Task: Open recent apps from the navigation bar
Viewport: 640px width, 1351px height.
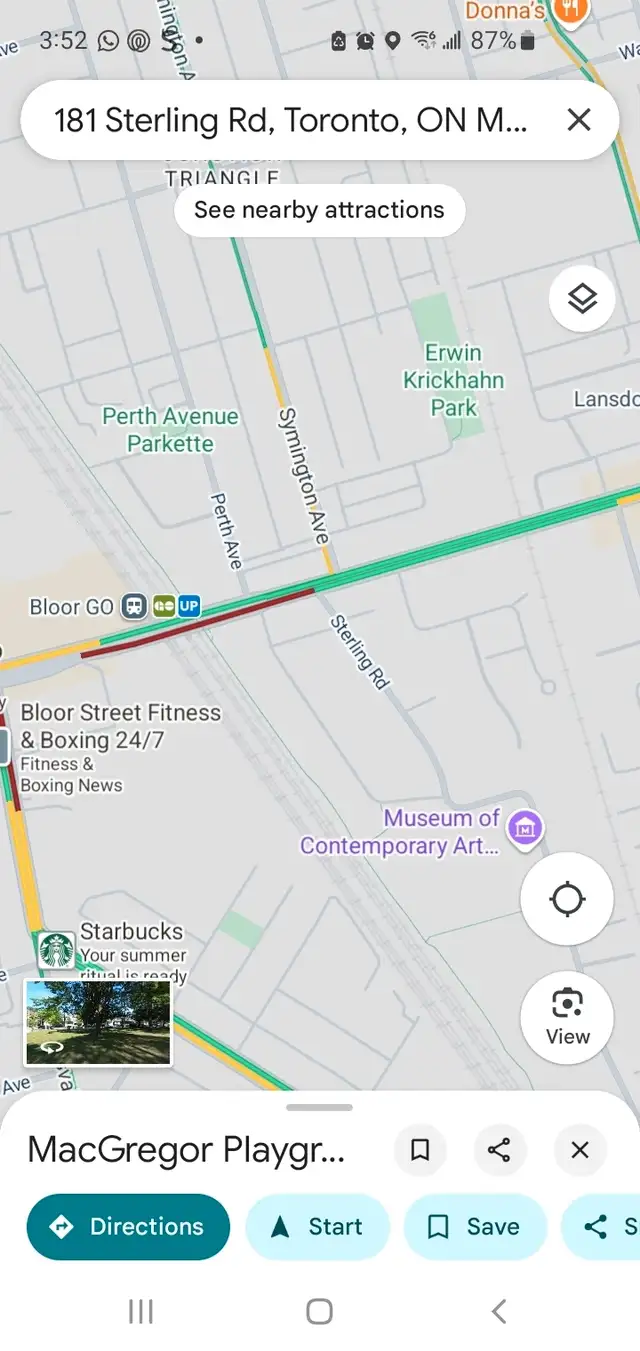Action: coord(141,1311)
